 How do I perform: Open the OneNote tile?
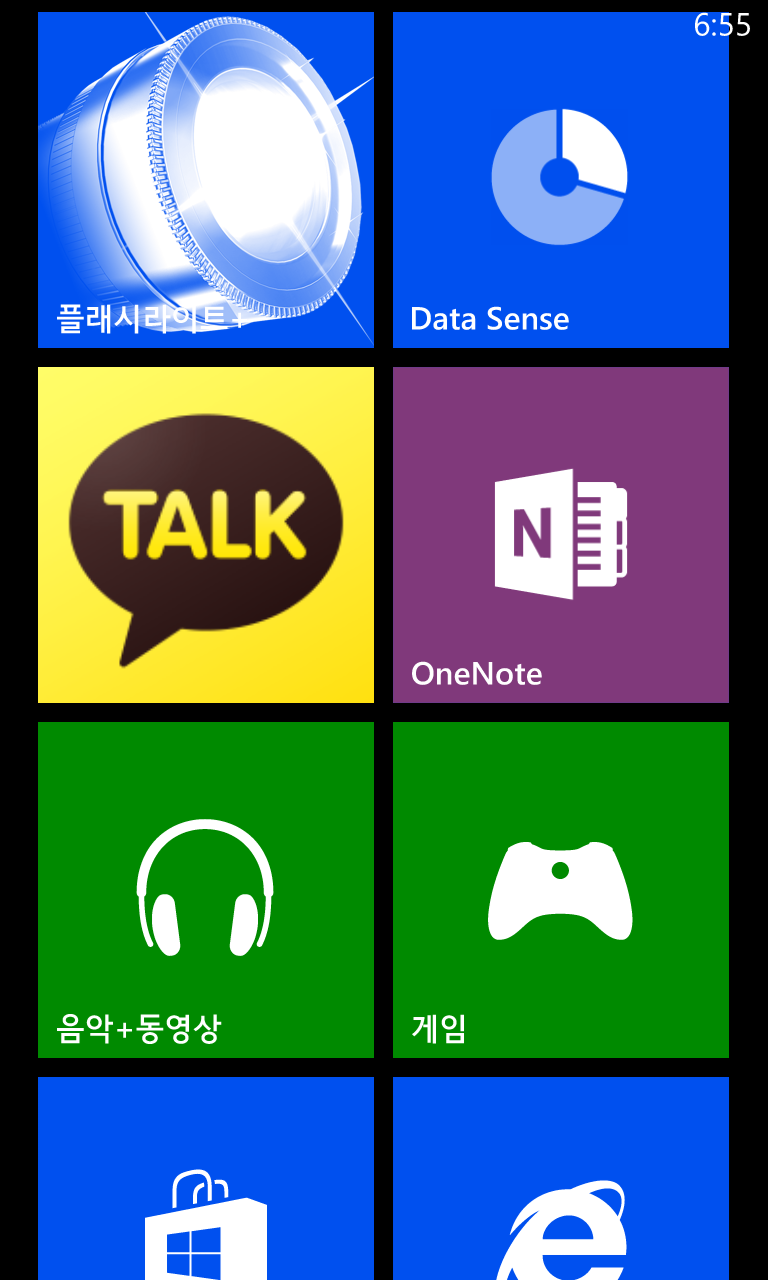(560, 535)
